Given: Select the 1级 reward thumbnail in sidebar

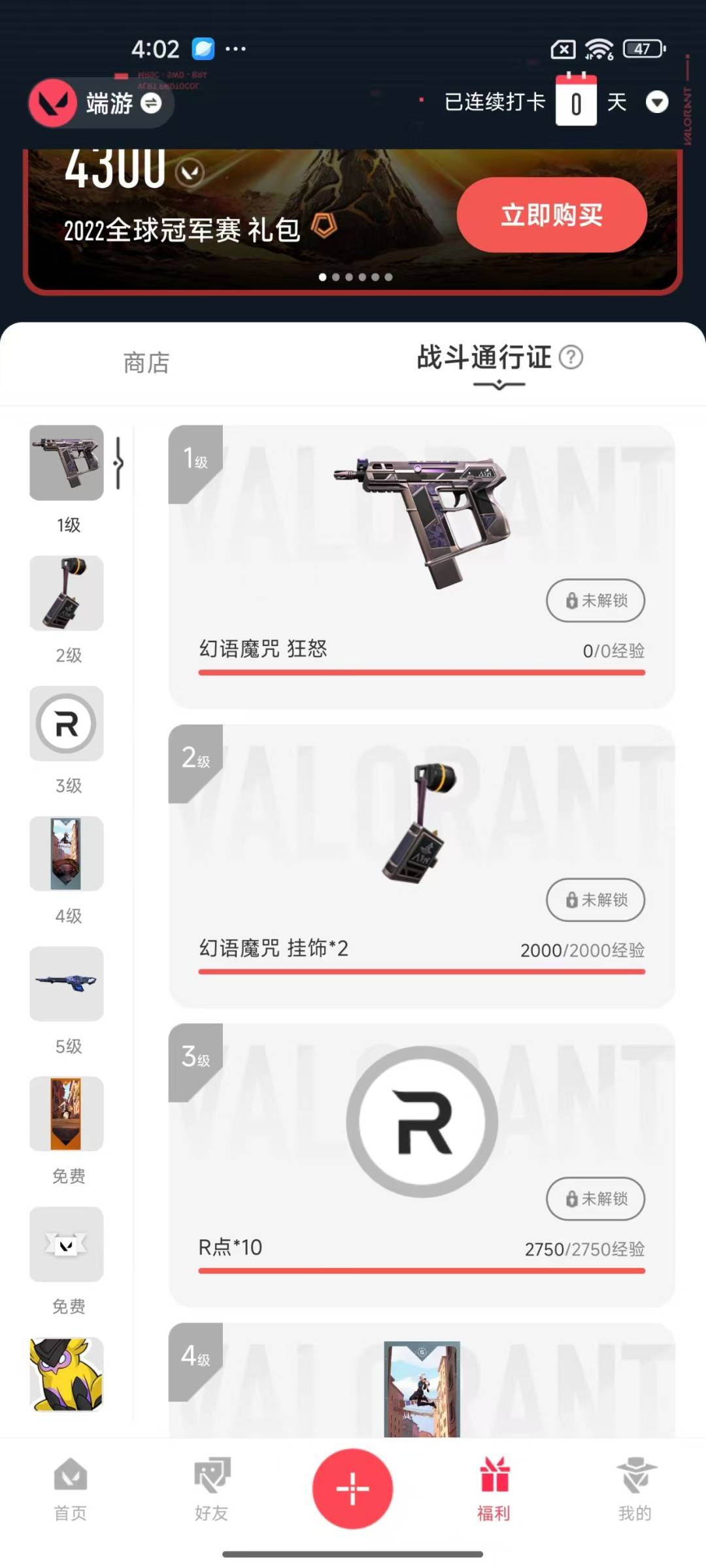Looking at the screenshot, I should 67,463.
